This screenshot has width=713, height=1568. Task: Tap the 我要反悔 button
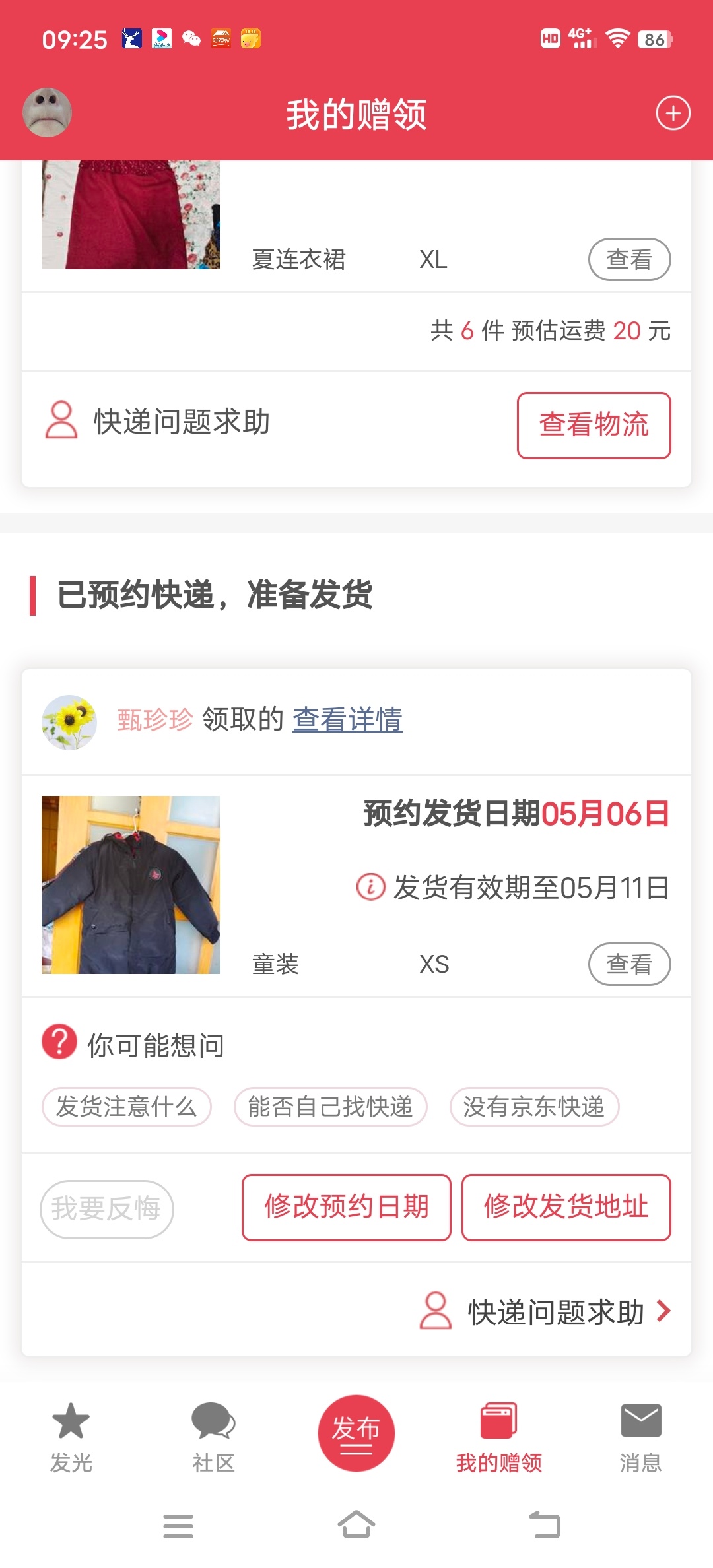click(107, 1209)
